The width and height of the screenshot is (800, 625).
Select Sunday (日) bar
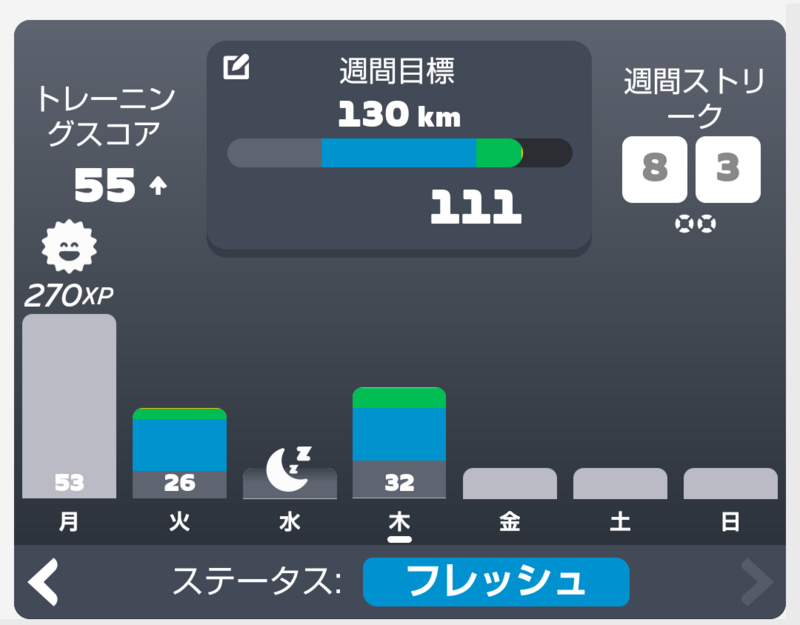[730, 483]
